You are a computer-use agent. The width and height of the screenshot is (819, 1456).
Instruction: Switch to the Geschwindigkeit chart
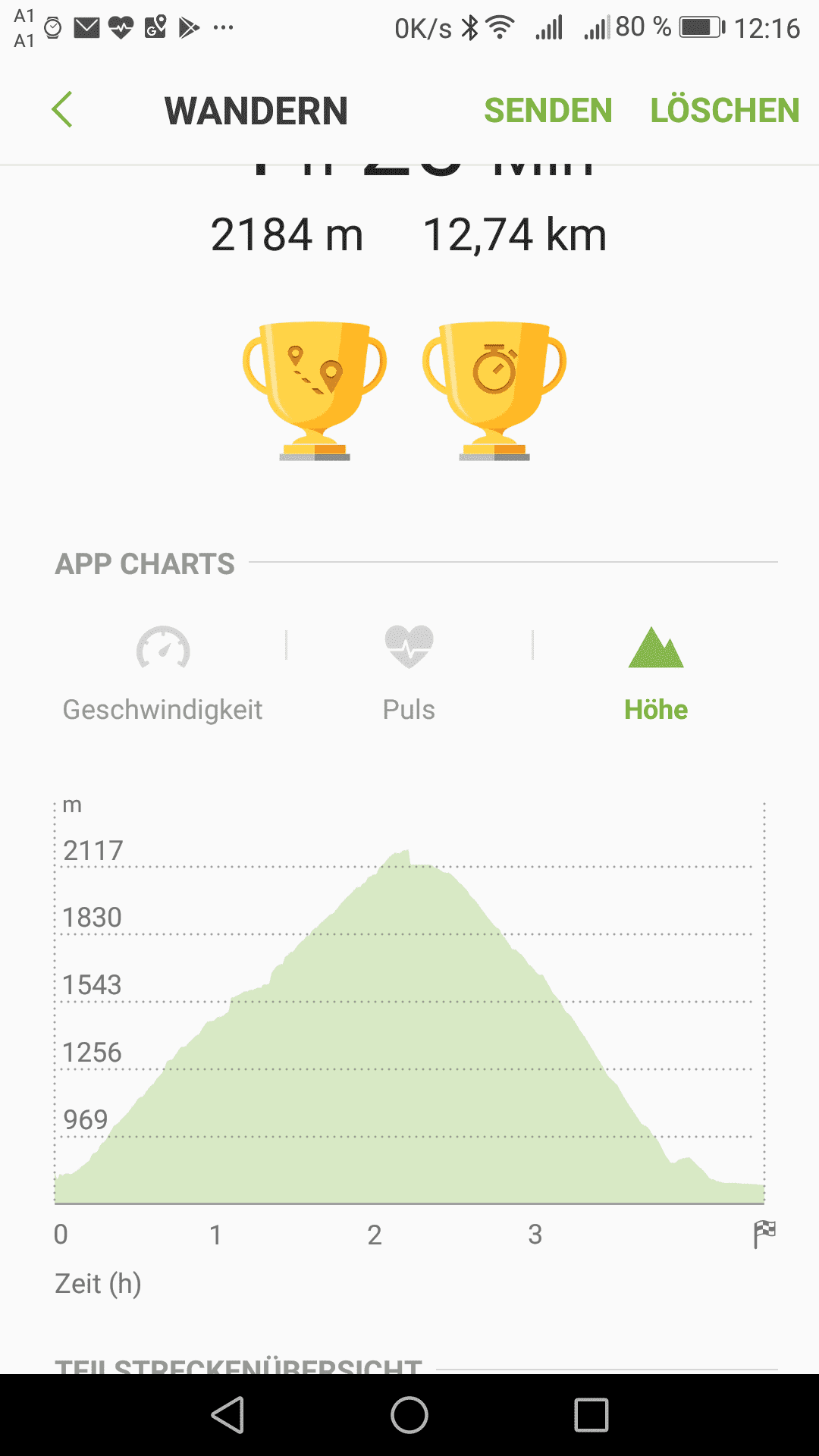pyautogui.click(x=162, y=672)
